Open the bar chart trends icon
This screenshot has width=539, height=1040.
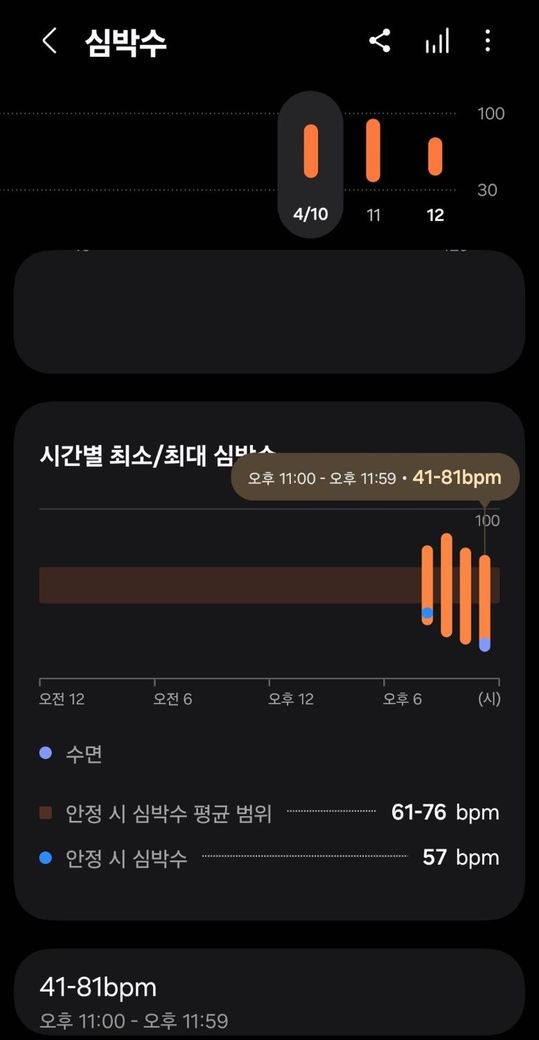pos(437,41)
